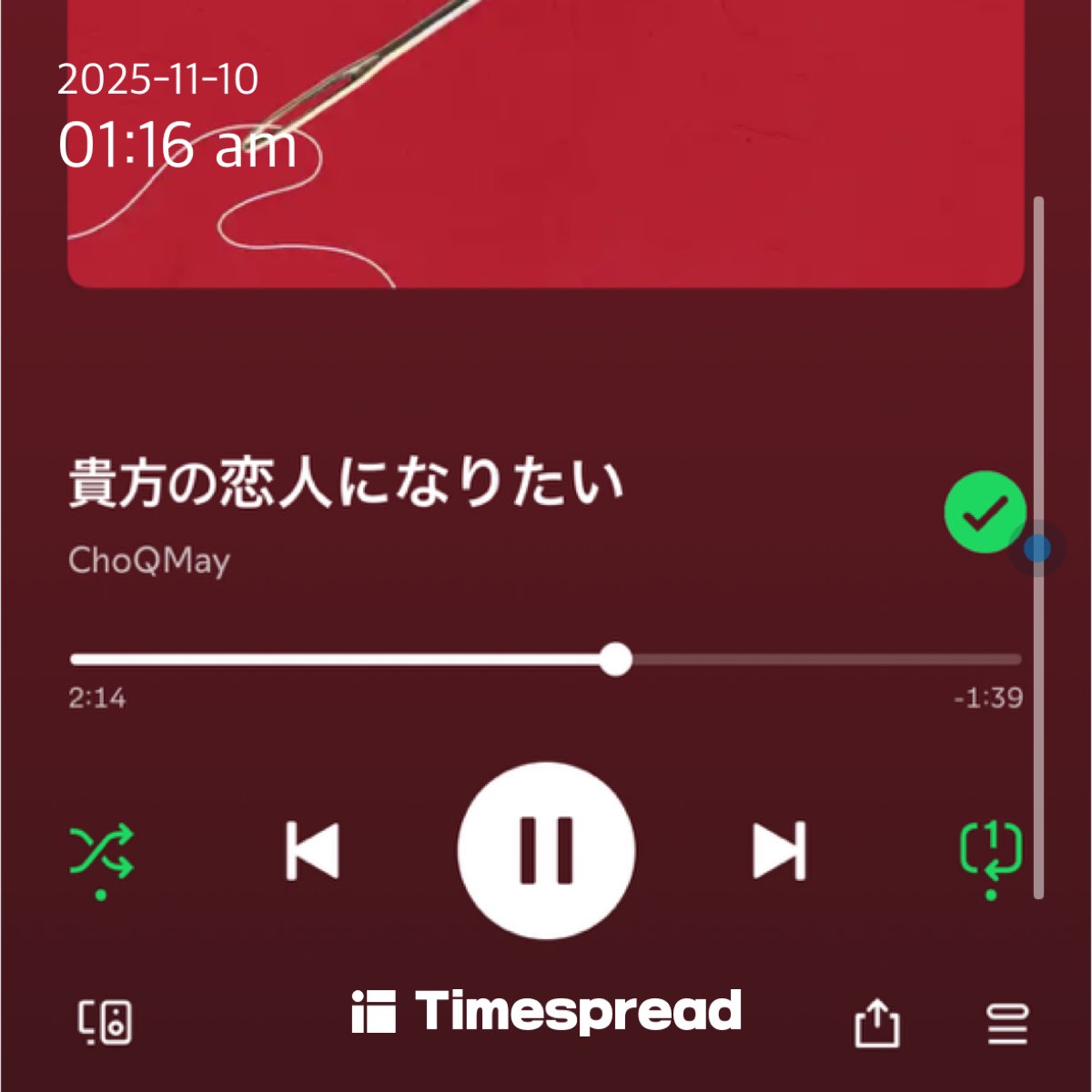Share this song
Image resolution: width=1092 pixels, height=1092 pixels.
click(x=876, y=1024)
